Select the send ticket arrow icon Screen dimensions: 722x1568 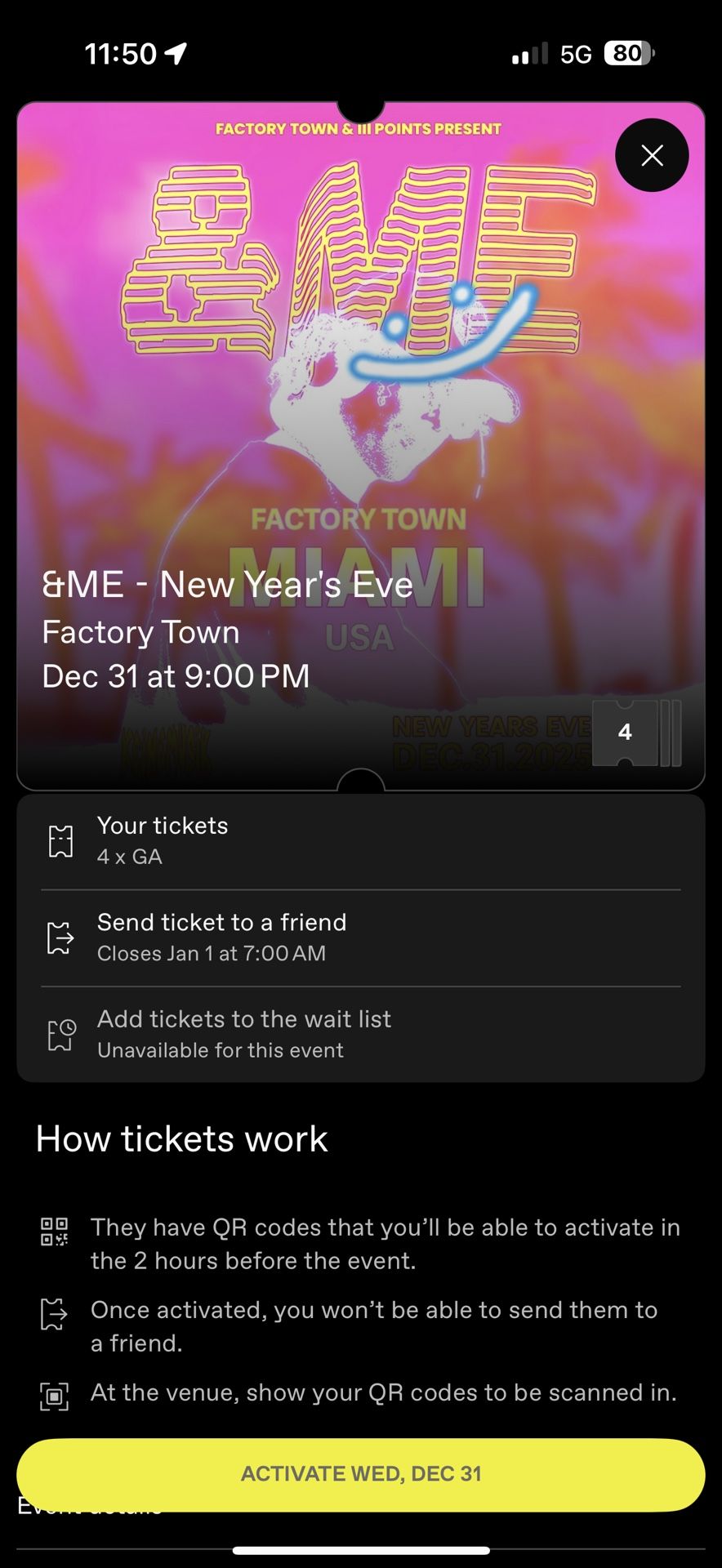[60, 938]
